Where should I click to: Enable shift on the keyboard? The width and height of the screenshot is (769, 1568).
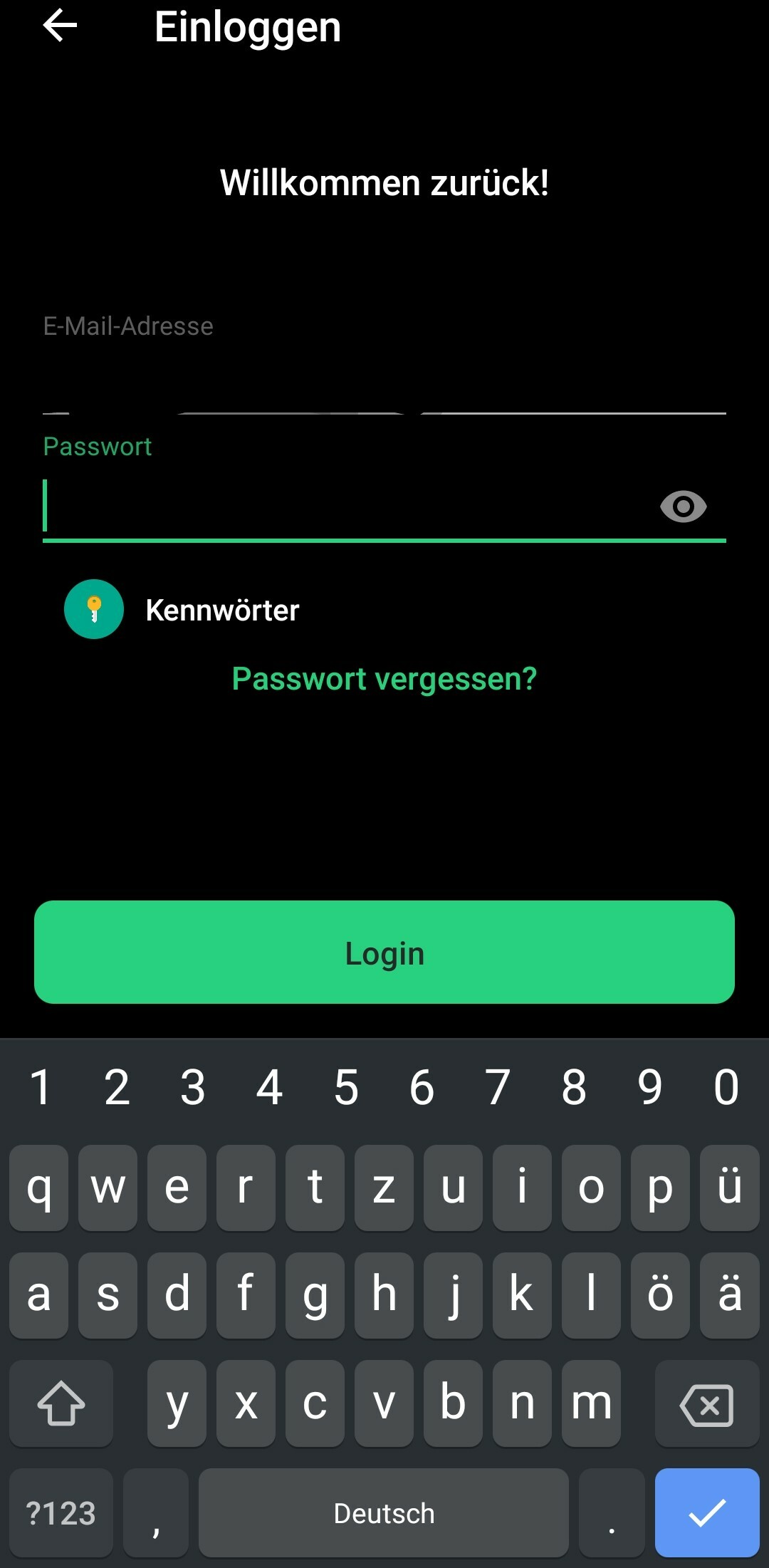(61, 1405)
